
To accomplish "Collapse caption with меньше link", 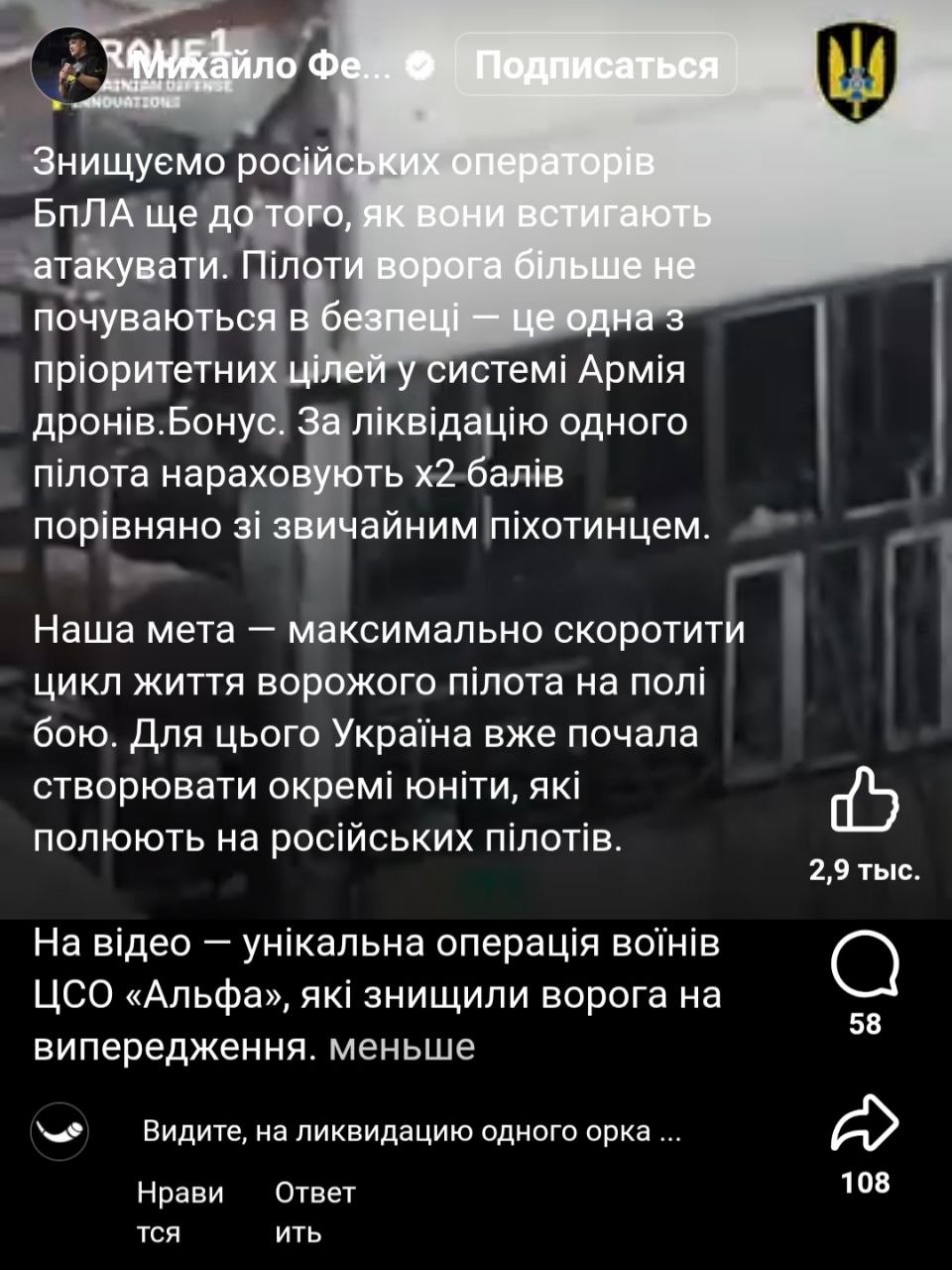I will pos(402,1047).
